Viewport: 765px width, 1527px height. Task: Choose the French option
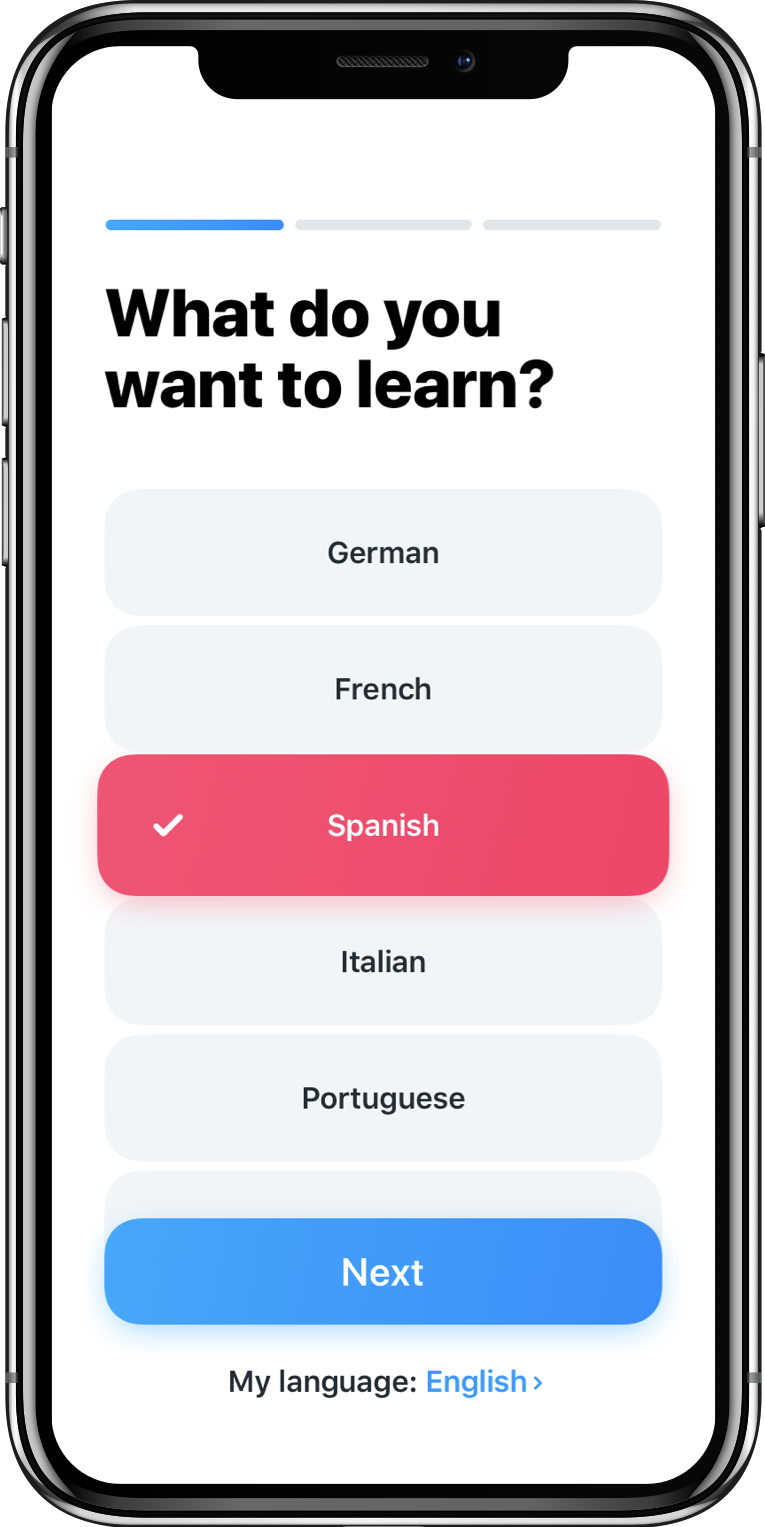pos(383,689)
